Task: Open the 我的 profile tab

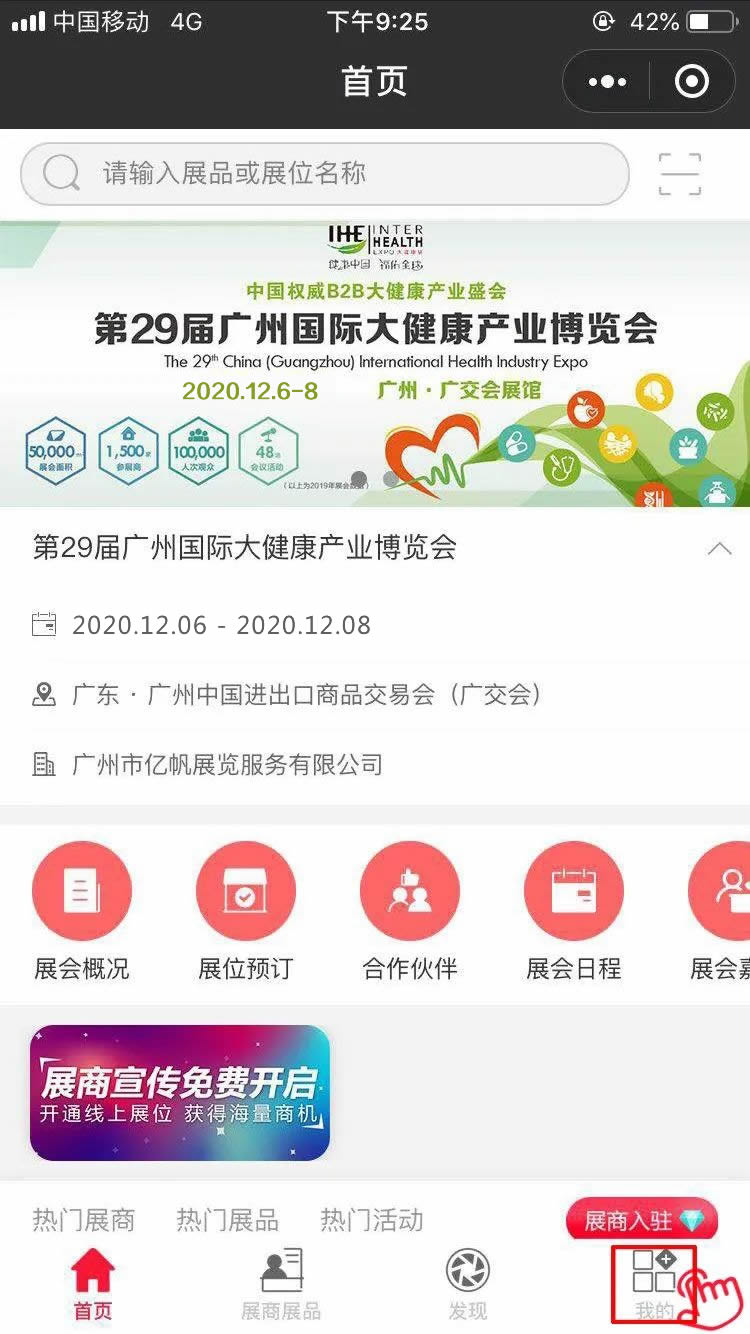Action: coord(655,1285)
